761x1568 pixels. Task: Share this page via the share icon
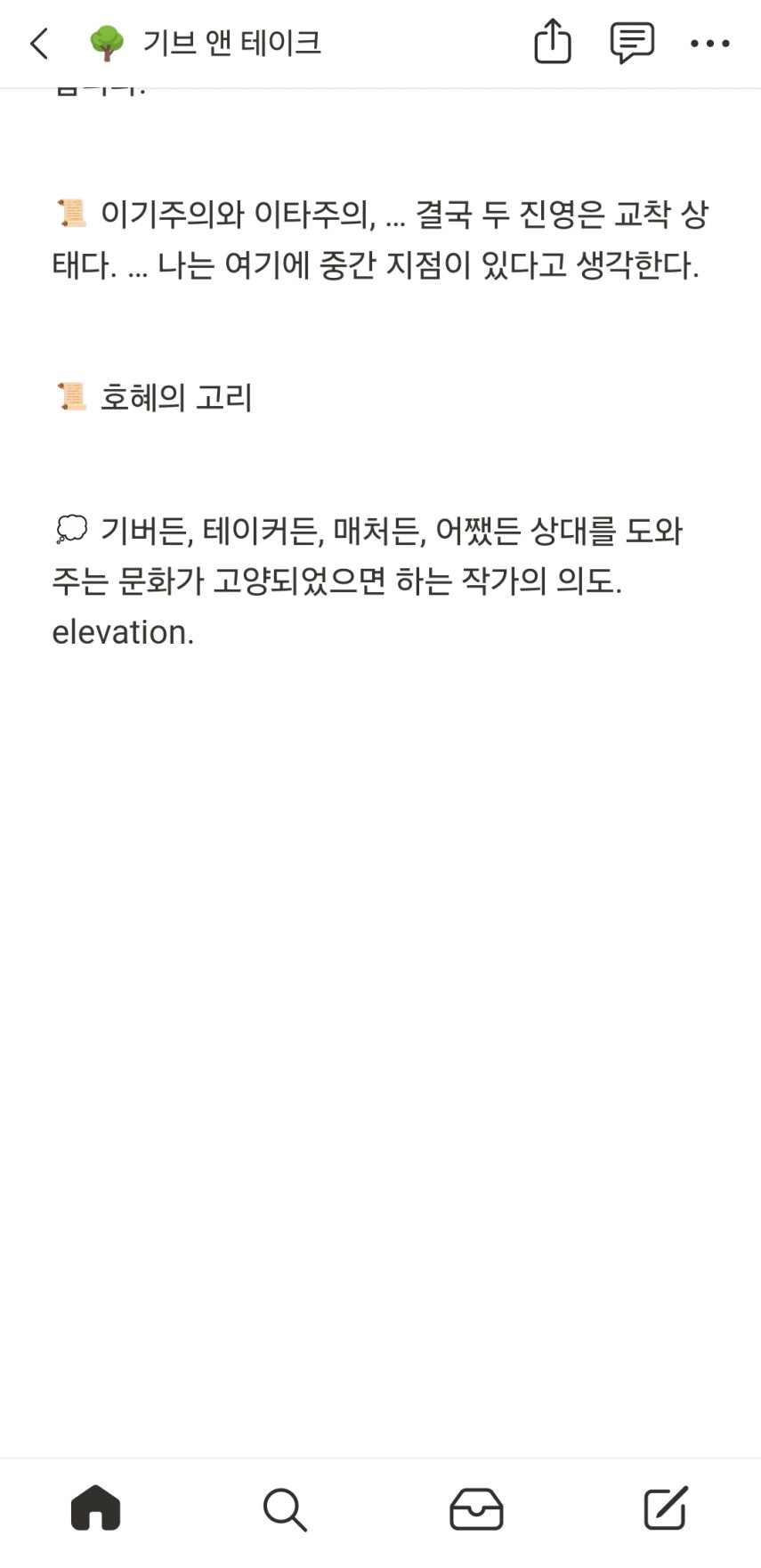tap(552, 41)
